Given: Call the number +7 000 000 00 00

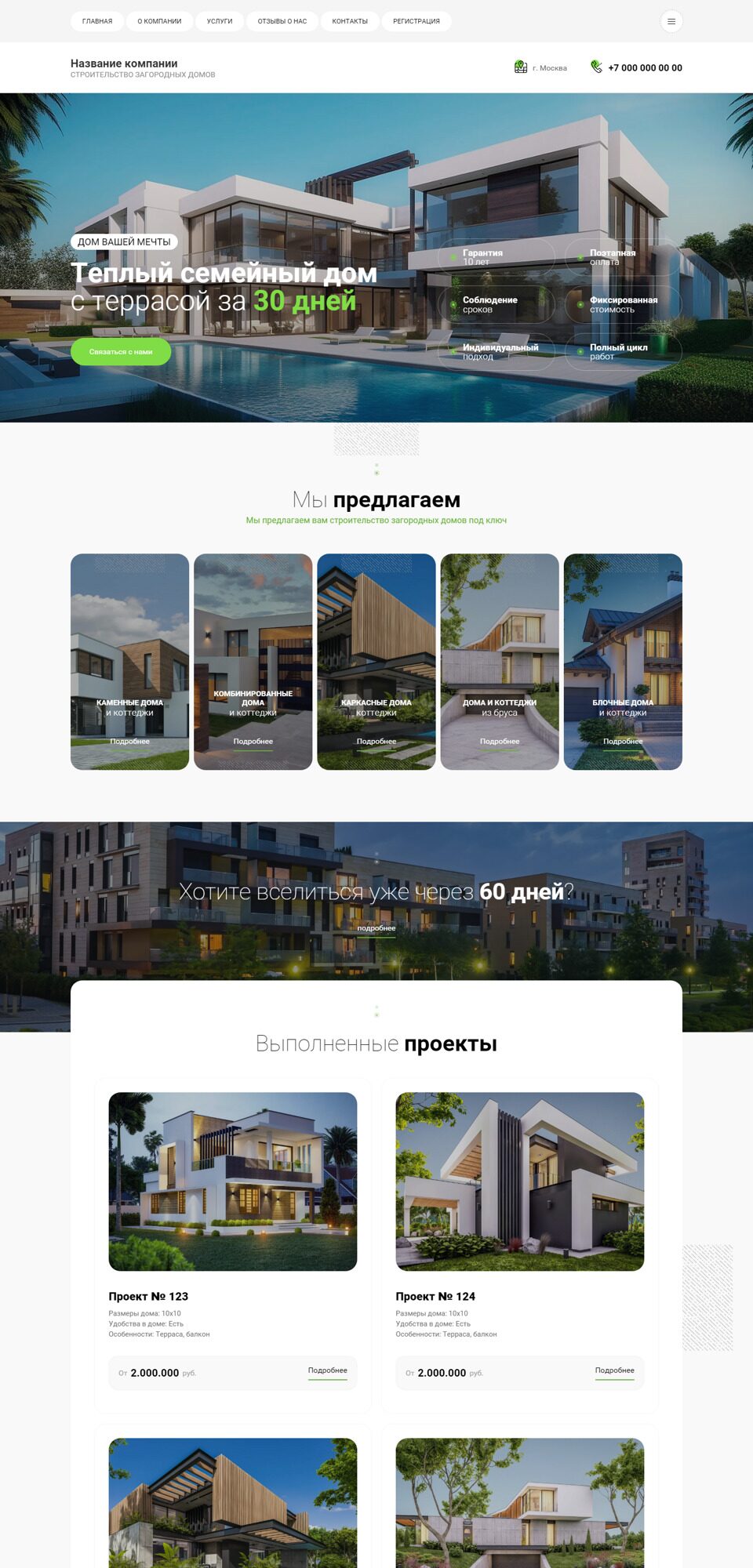Looking at the screenshot, I should (644, 68).
